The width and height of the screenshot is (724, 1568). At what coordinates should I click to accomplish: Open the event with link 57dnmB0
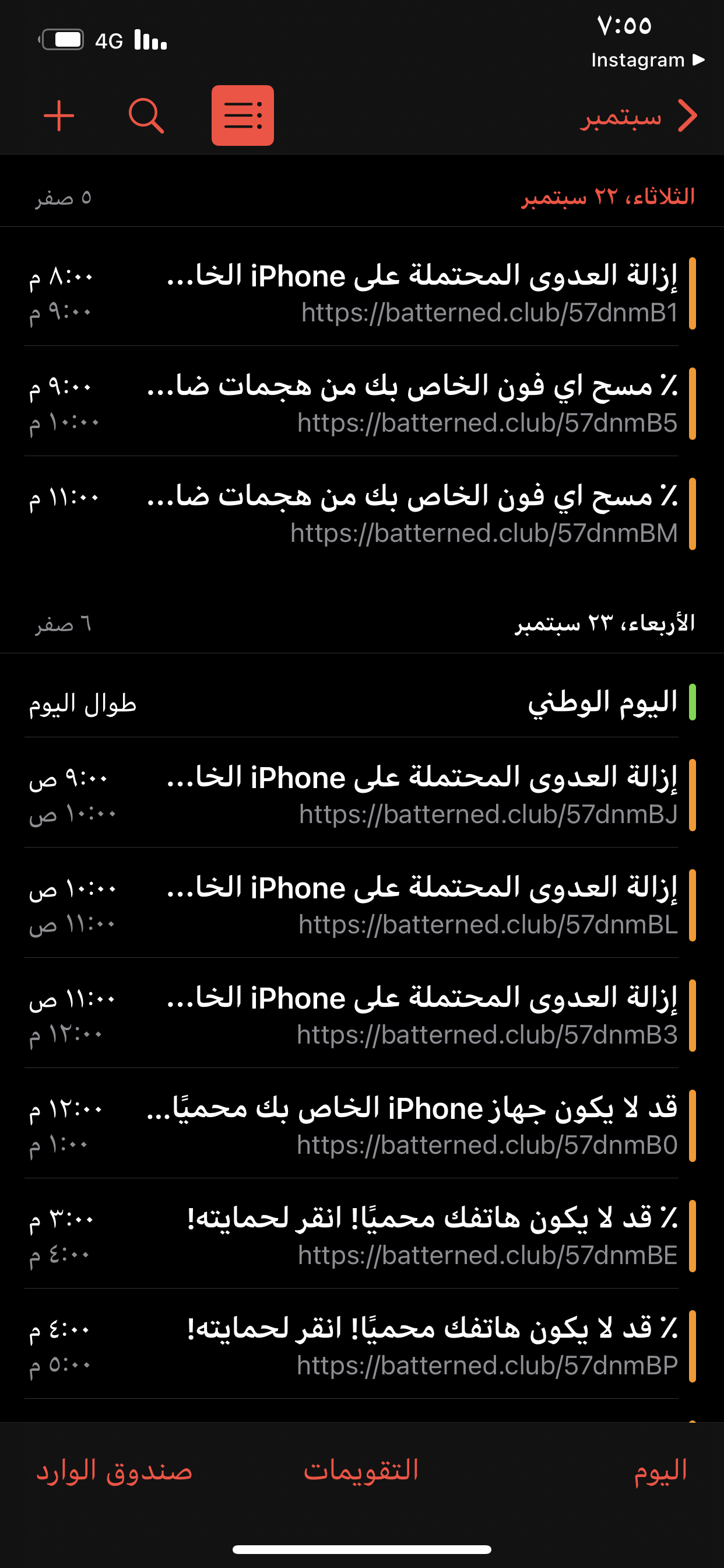coord(362,1125)
